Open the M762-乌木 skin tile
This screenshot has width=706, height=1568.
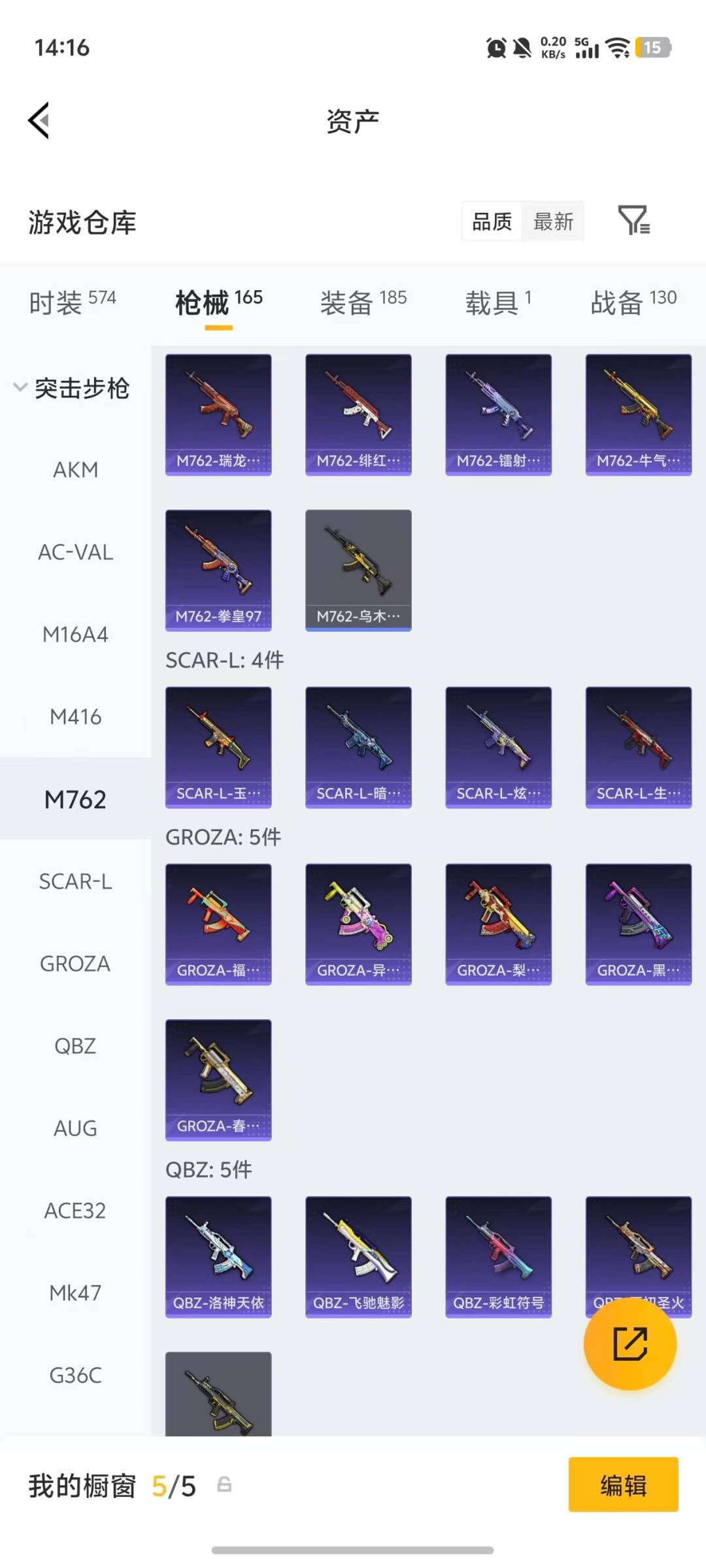pos(358,570)
